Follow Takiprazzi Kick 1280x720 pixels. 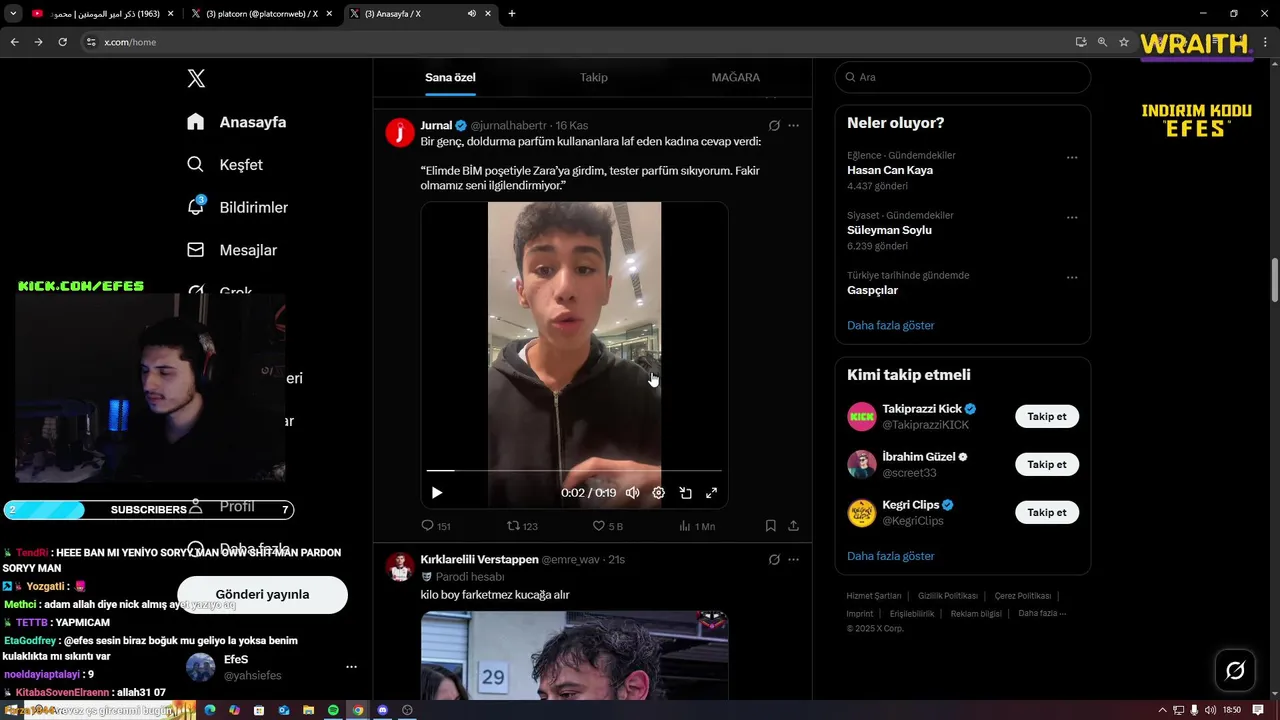[x=1046, y=416]
